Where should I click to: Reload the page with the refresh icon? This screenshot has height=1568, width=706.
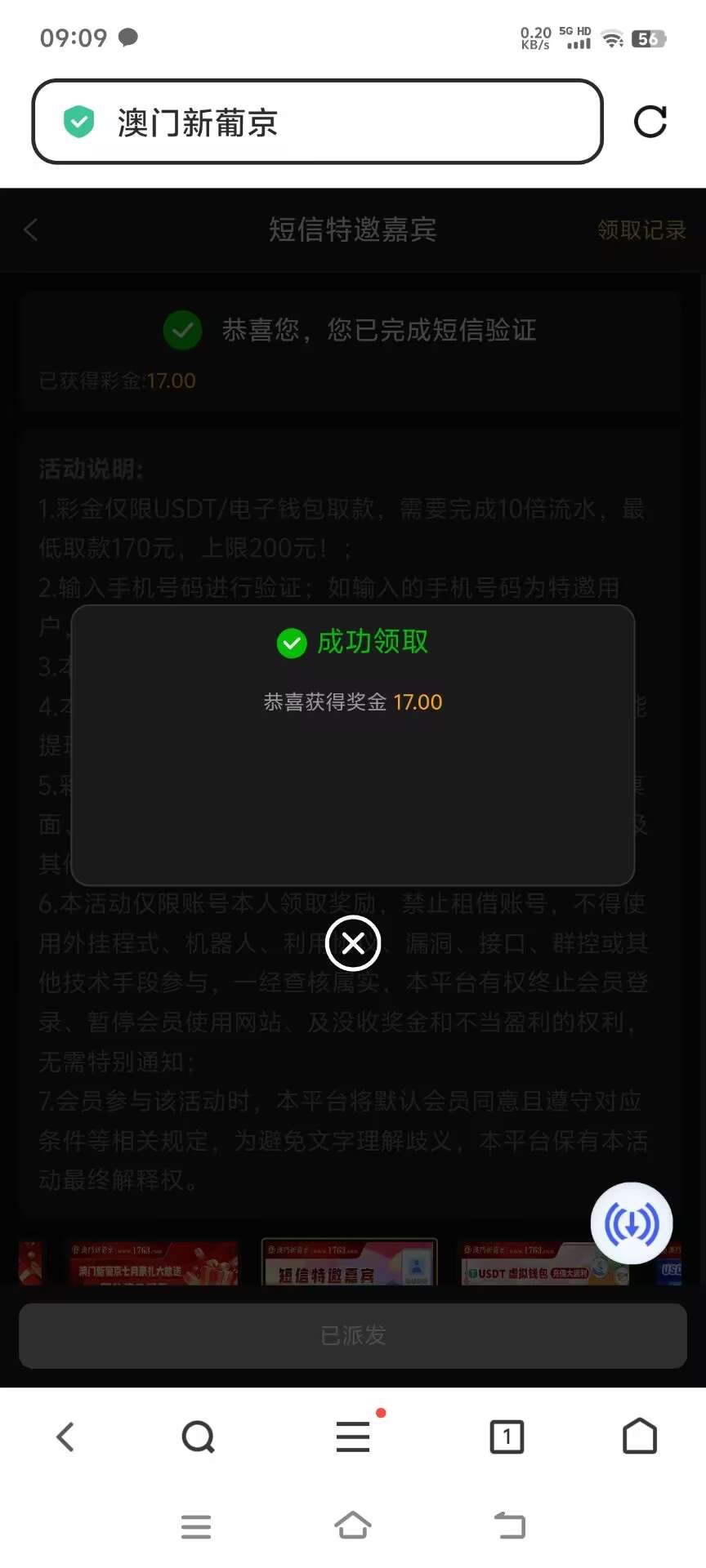650,122
